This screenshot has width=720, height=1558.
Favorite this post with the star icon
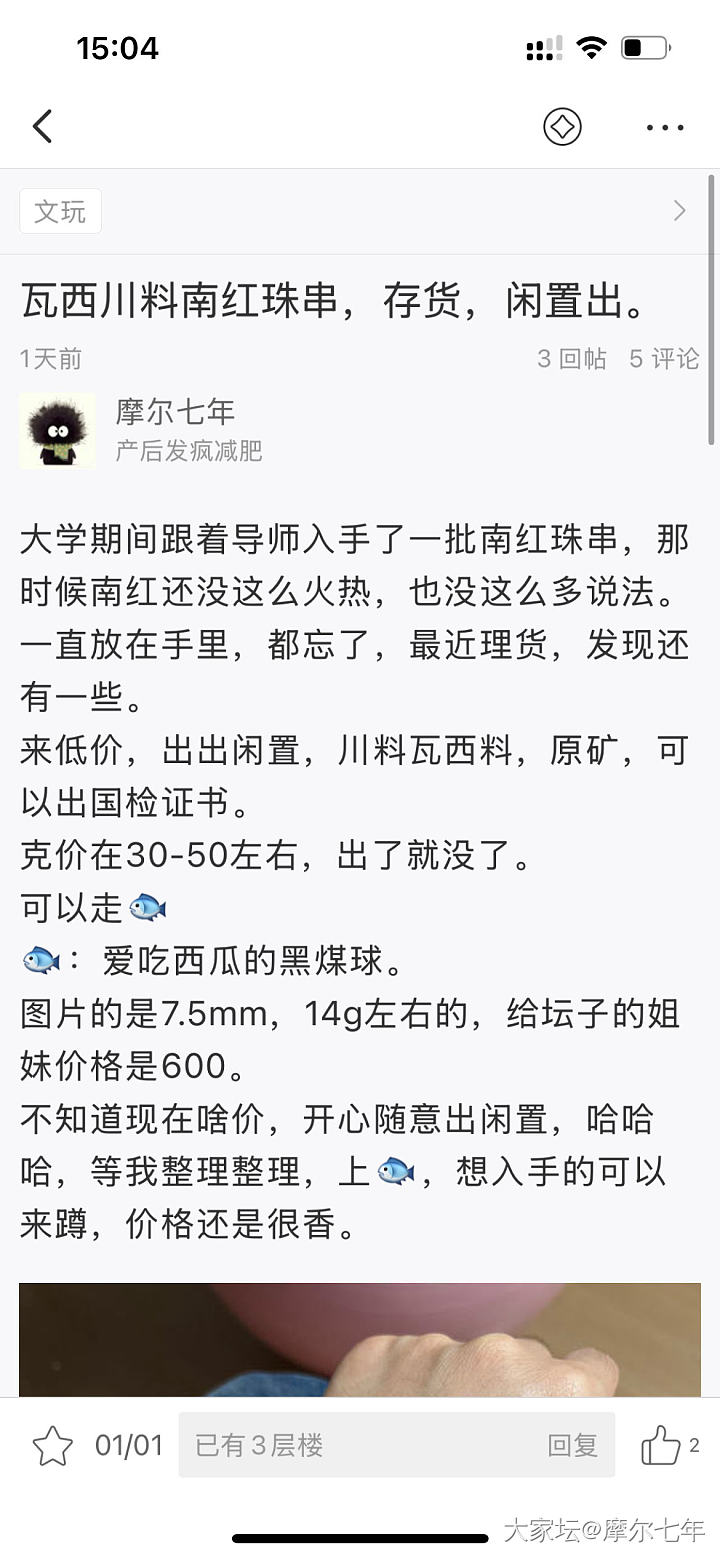tap(52, 1446)
